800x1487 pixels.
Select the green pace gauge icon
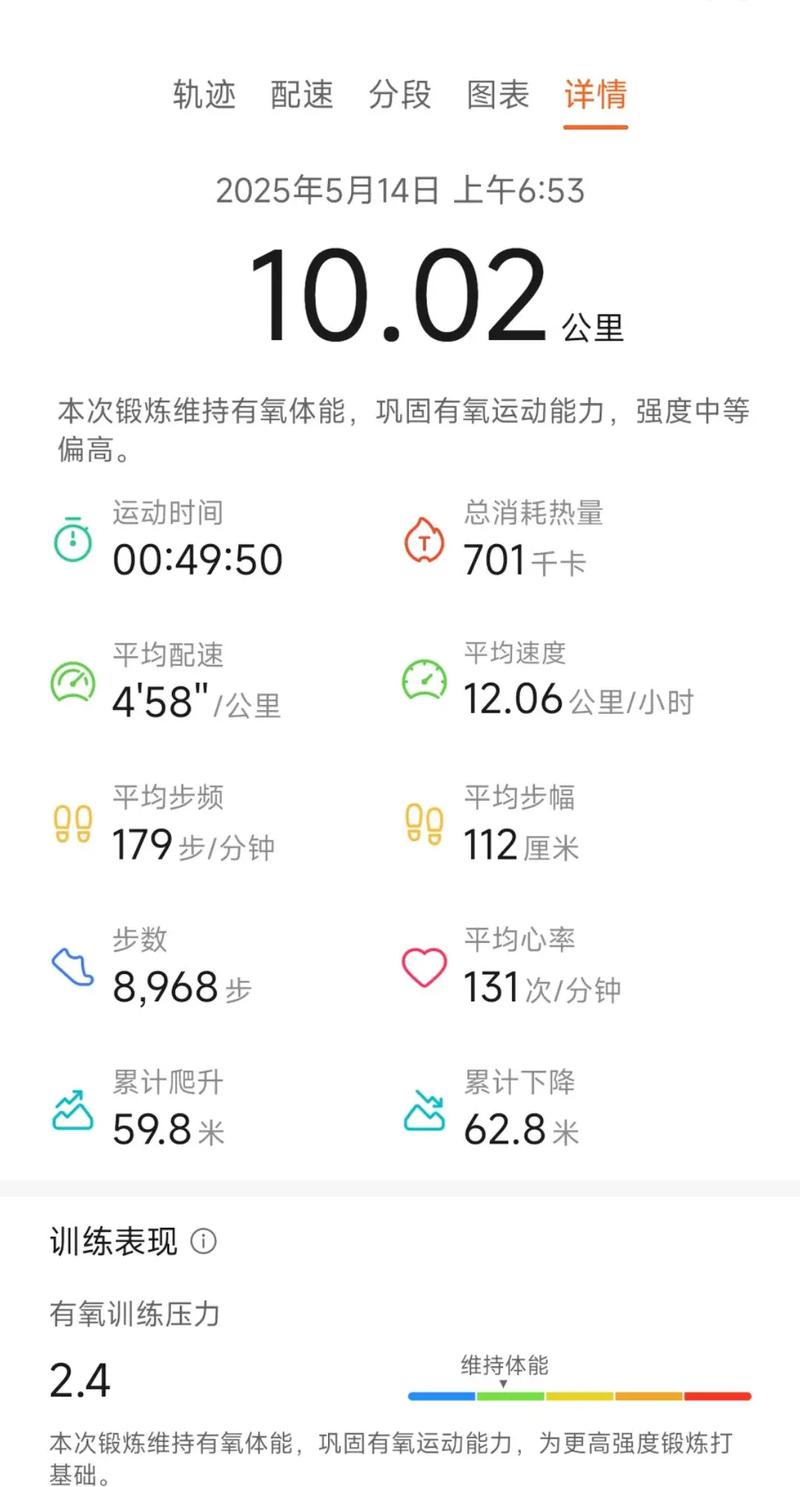71,679
